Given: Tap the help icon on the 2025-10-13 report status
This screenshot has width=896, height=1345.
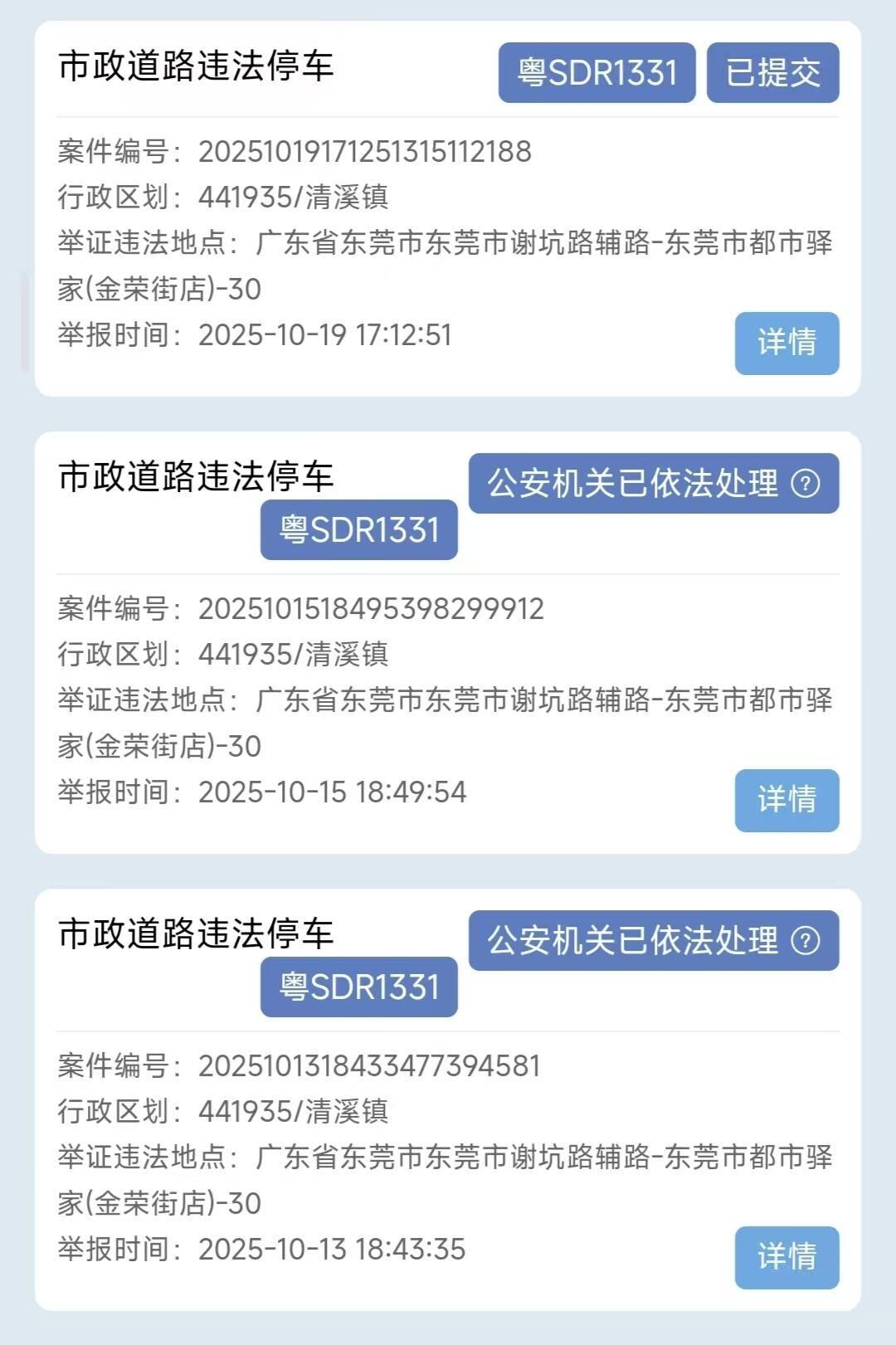Looking at the screenshot, I should point(806,940).
